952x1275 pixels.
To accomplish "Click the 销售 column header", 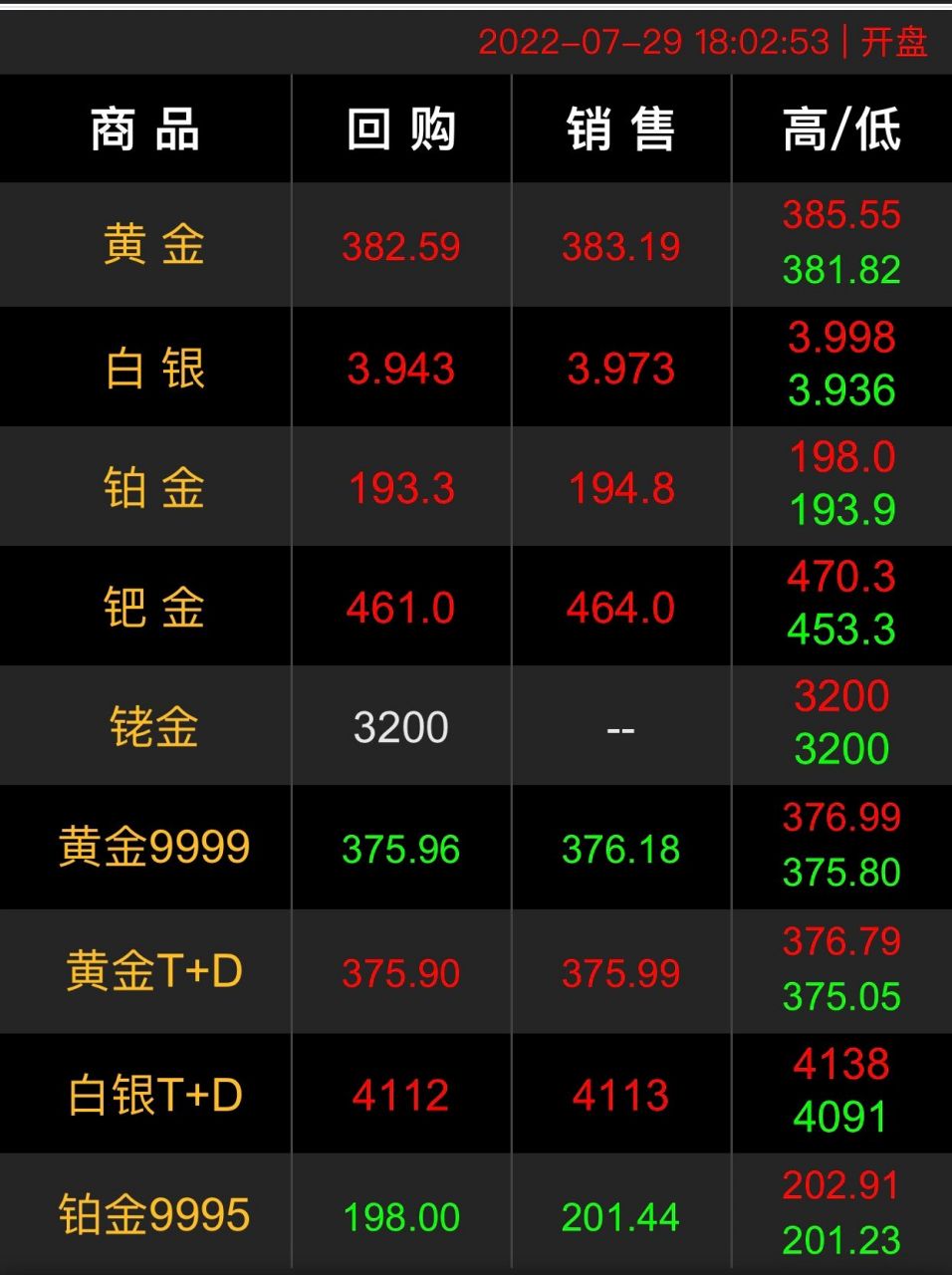I will (x=619, y=127).
